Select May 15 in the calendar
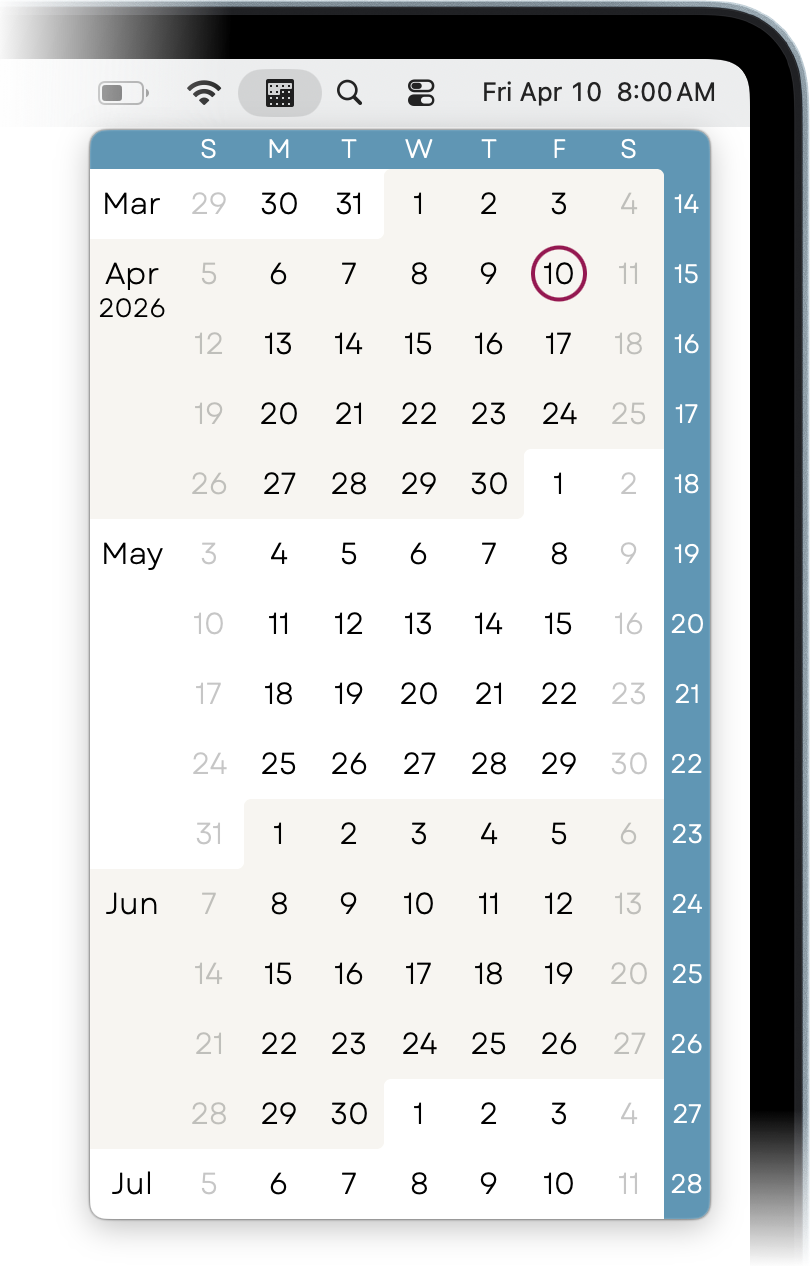 (558, 624)
